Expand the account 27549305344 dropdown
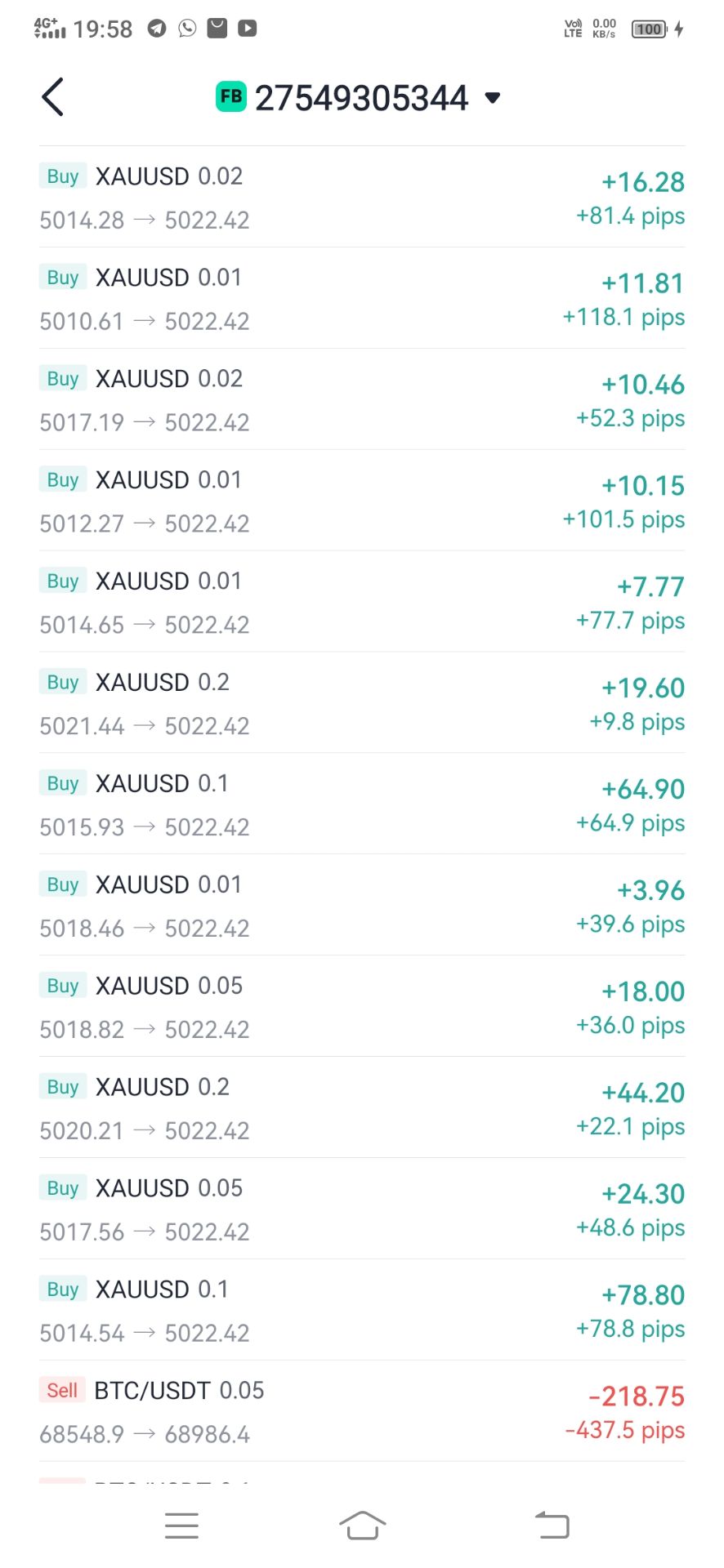The image size is (724, 1568). [x=492, y=98]
